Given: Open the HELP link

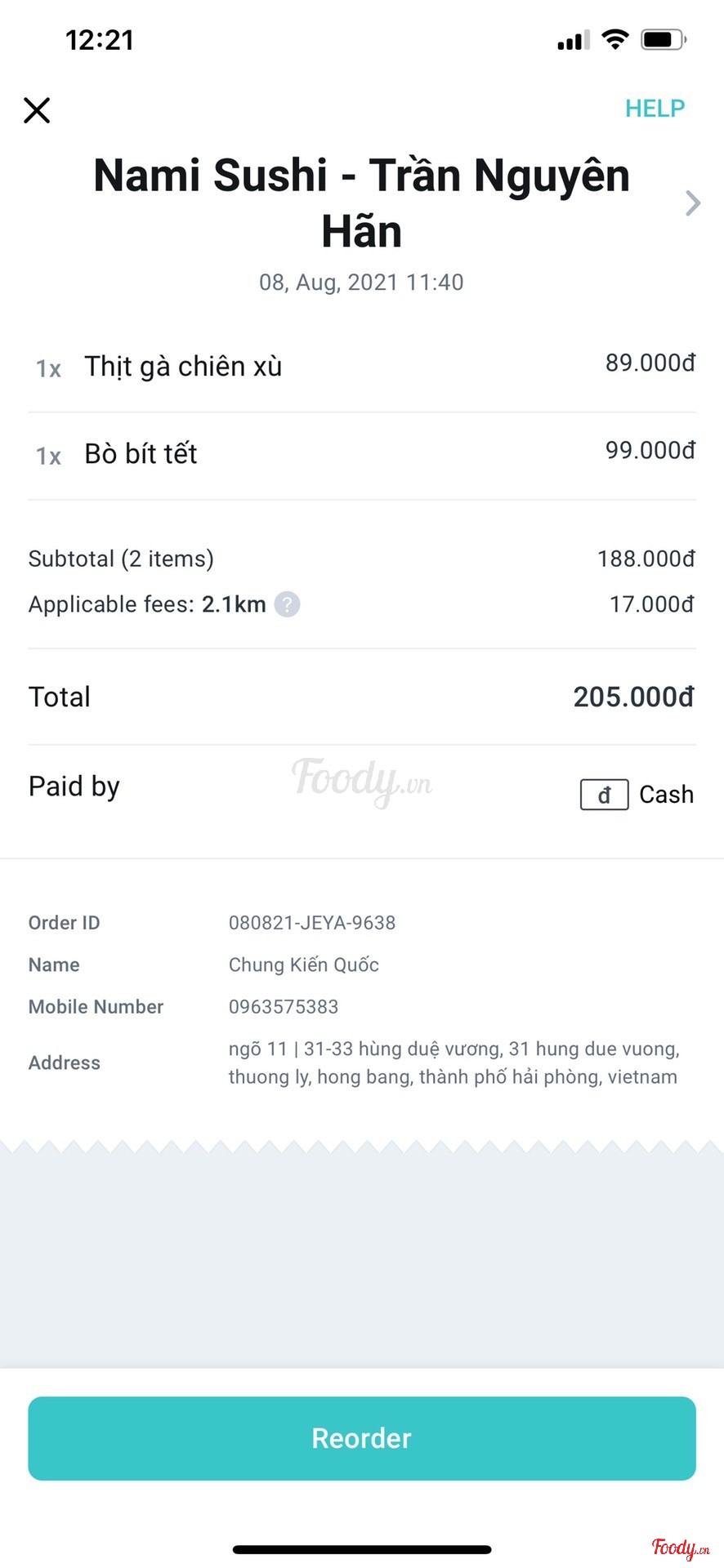Looking at the screenshot, I should tap(655, 109).
